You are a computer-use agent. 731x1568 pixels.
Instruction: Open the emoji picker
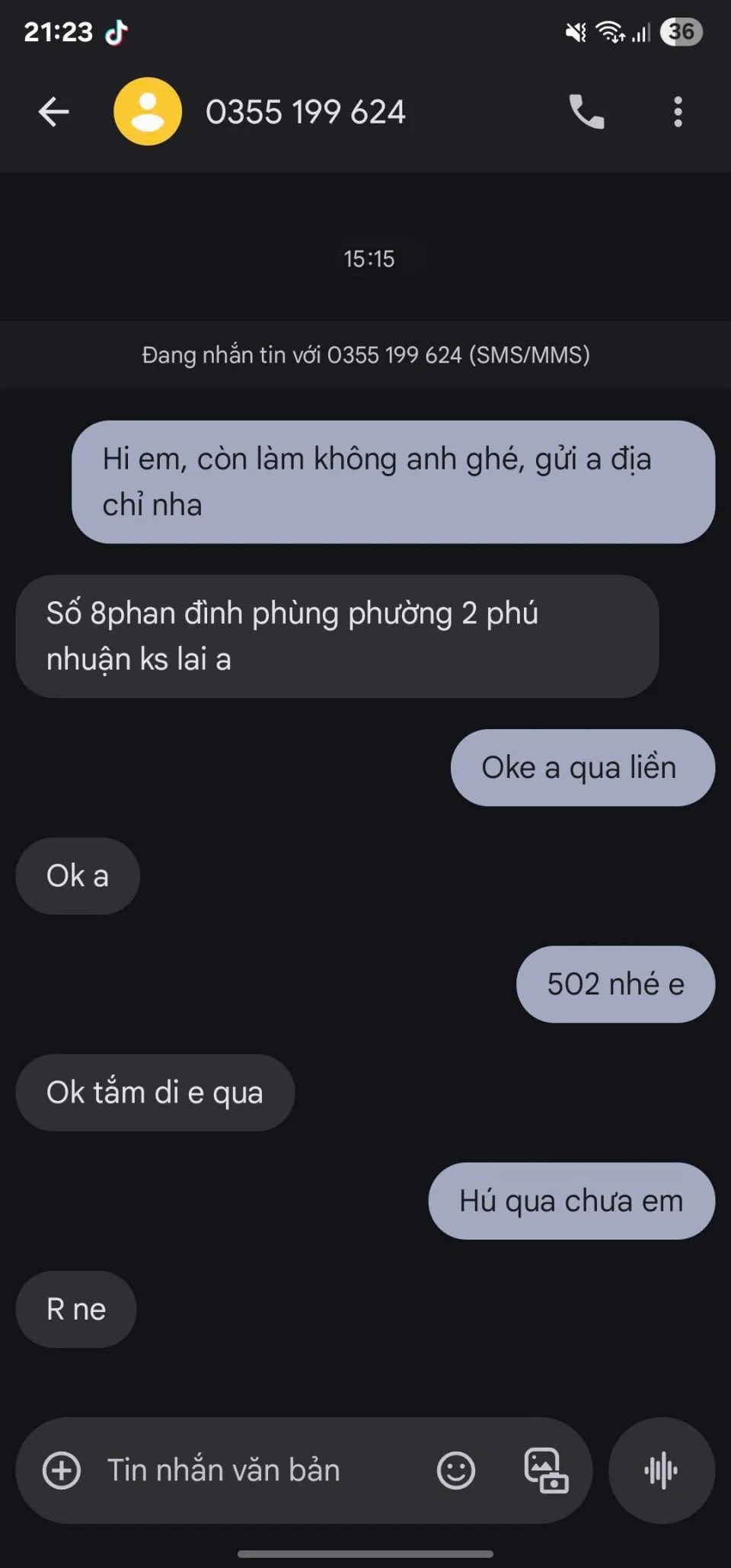[x=455, y=1470]
